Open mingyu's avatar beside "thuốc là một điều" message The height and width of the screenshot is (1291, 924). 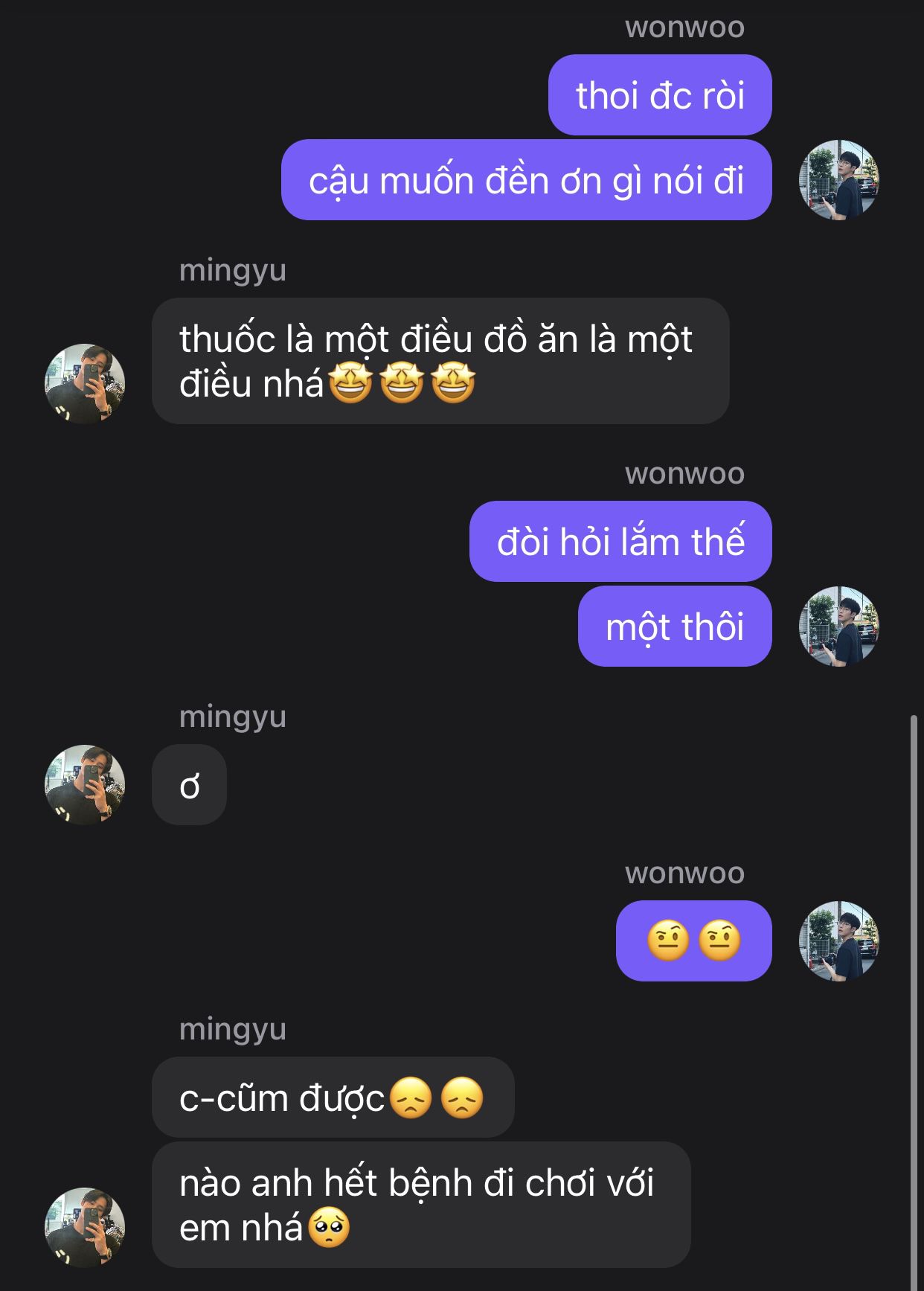tap(85, 384)
